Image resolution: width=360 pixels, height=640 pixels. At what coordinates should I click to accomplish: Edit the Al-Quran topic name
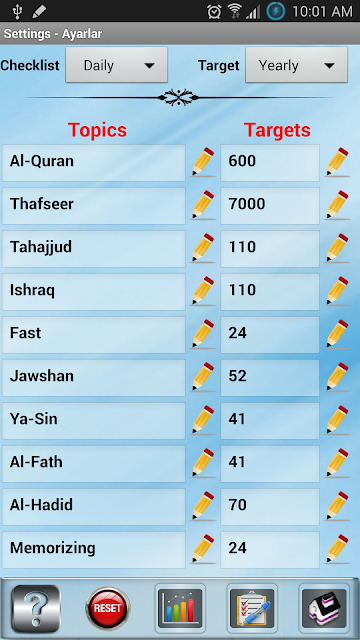coord(203,162)
